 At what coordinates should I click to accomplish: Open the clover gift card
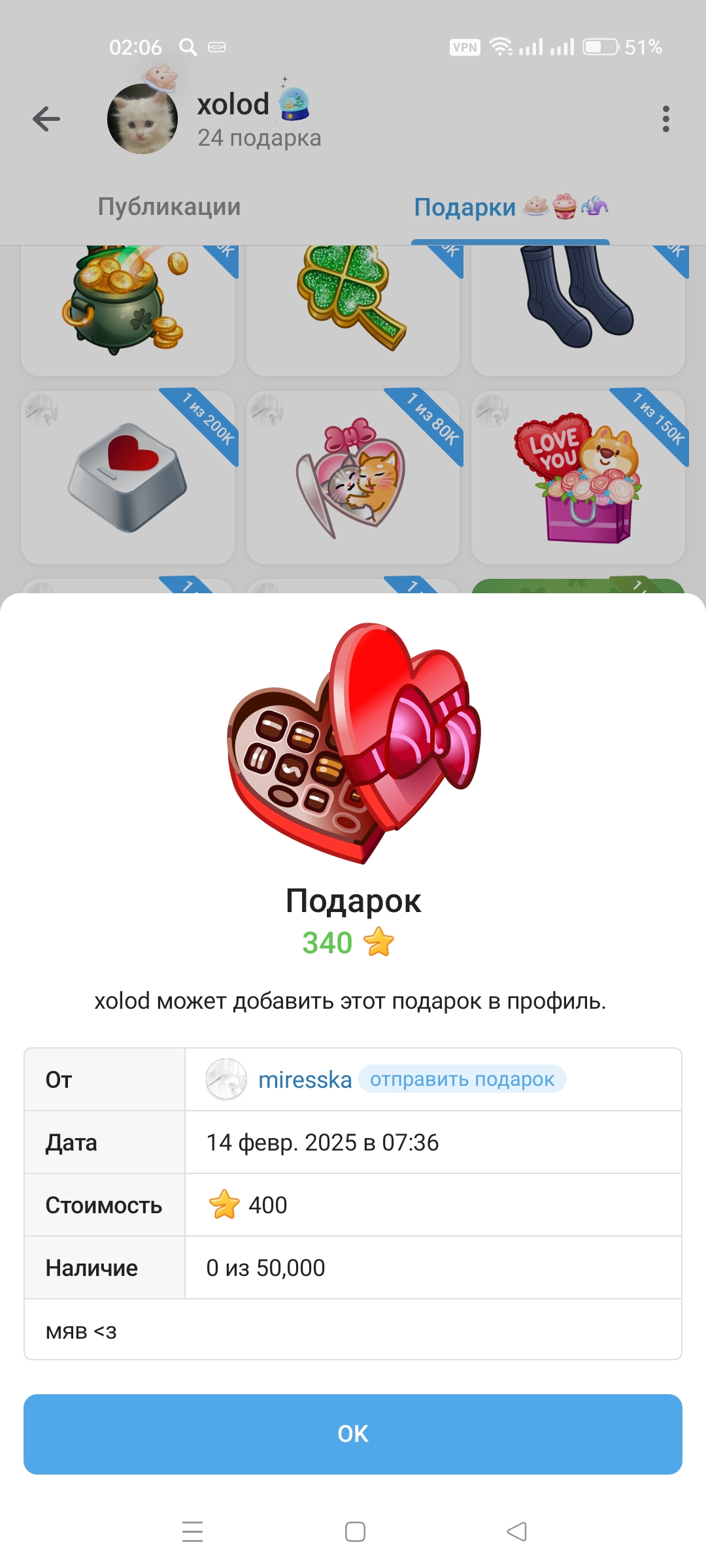(353, 311)
